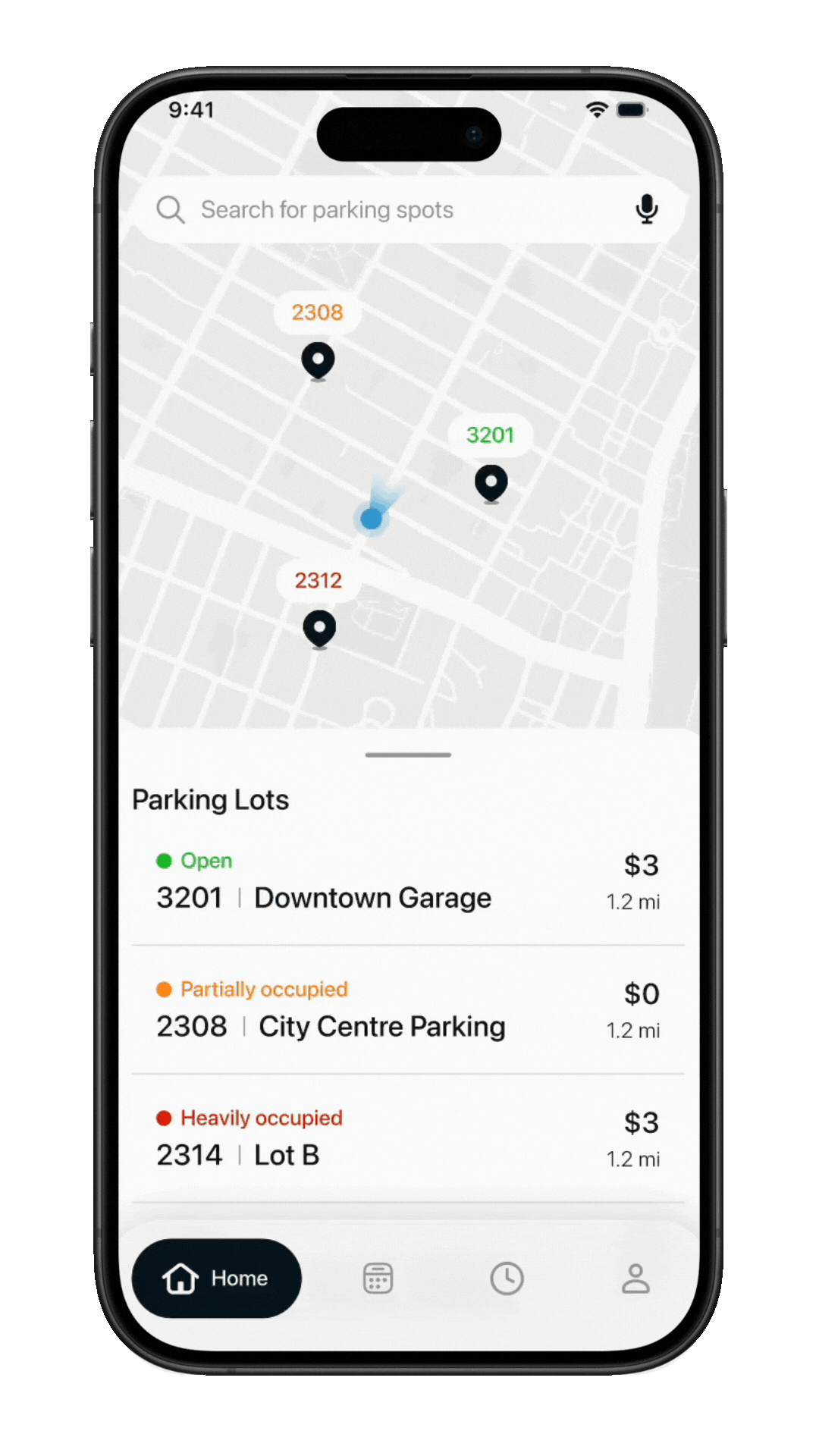Open the calendar bookings tab
819x1456 pixels.
378,1279
